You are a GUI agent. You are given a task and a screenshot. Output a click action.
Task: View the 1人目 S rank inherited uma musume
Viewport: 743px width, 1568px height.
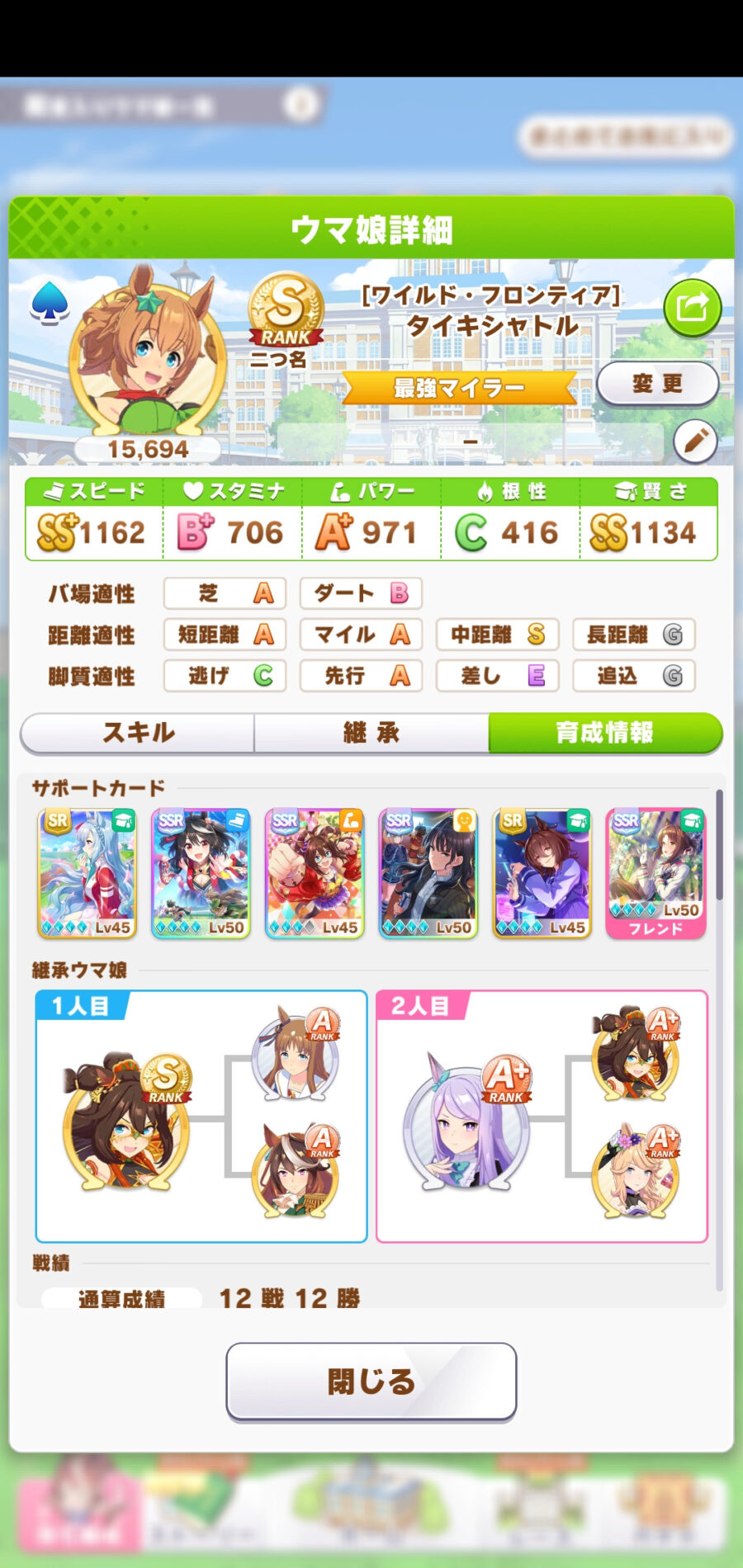point(125,1122)
